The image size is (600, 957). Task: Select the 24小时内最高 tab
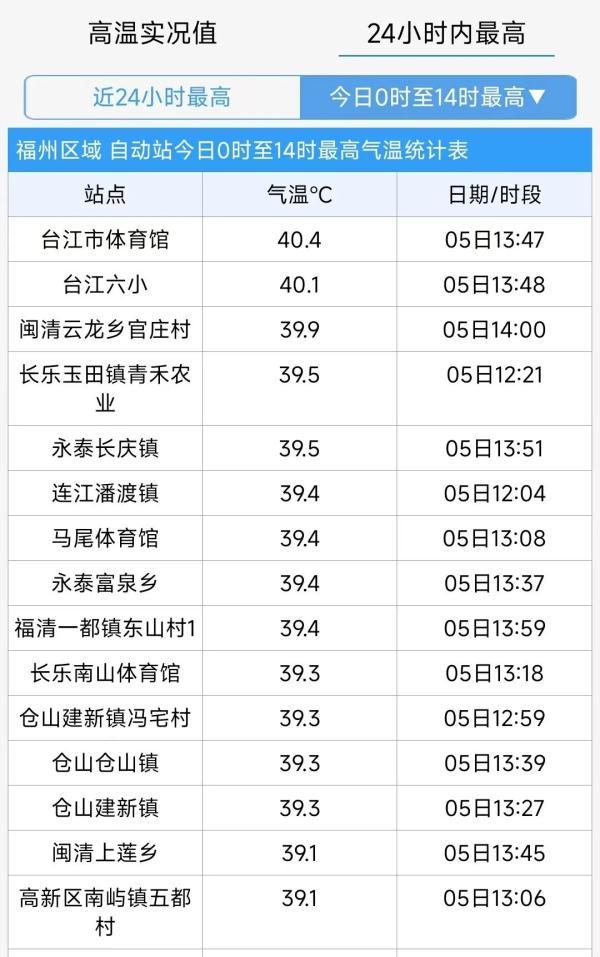click(x=446, y=33)
